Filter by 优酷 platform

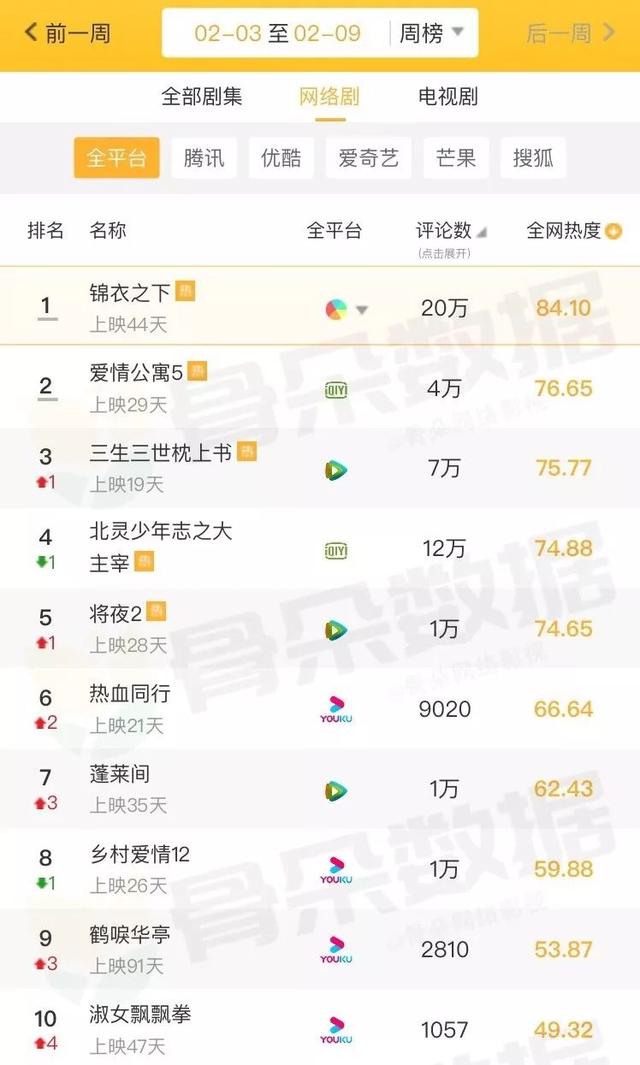[281, 158]
